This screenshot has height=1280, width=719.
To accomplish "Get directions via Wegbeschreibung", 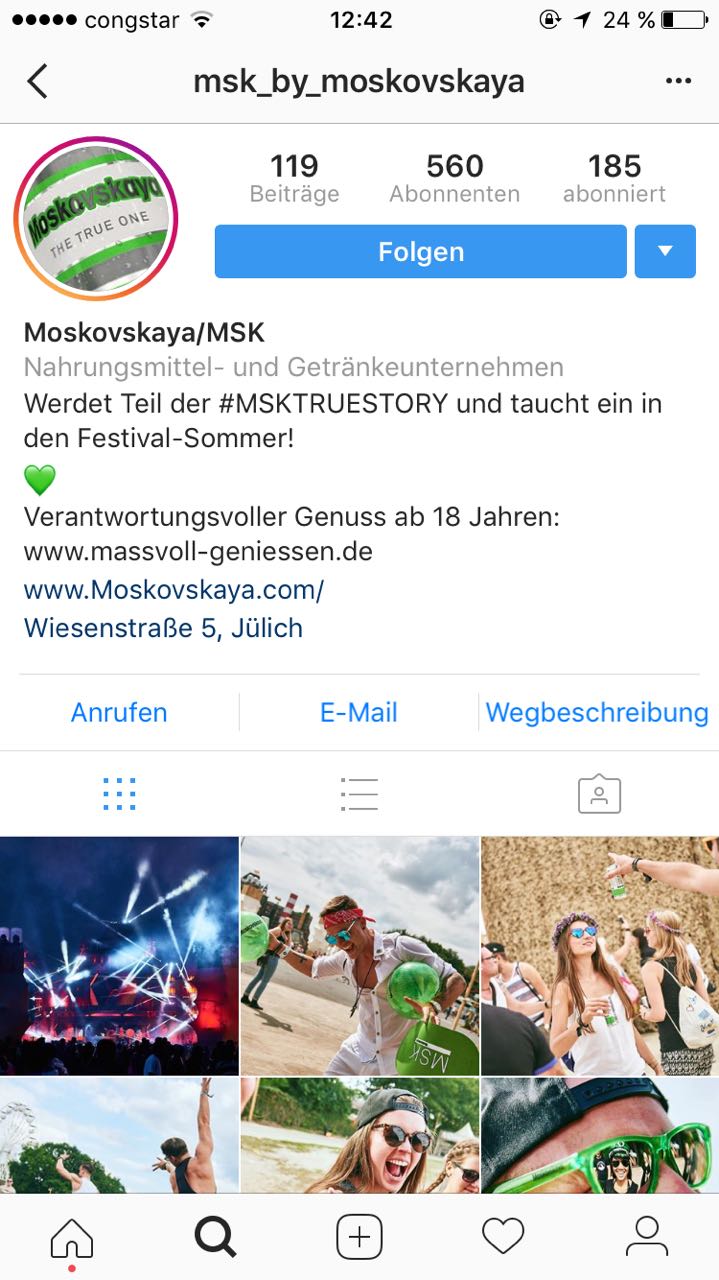I will (597, 713).
